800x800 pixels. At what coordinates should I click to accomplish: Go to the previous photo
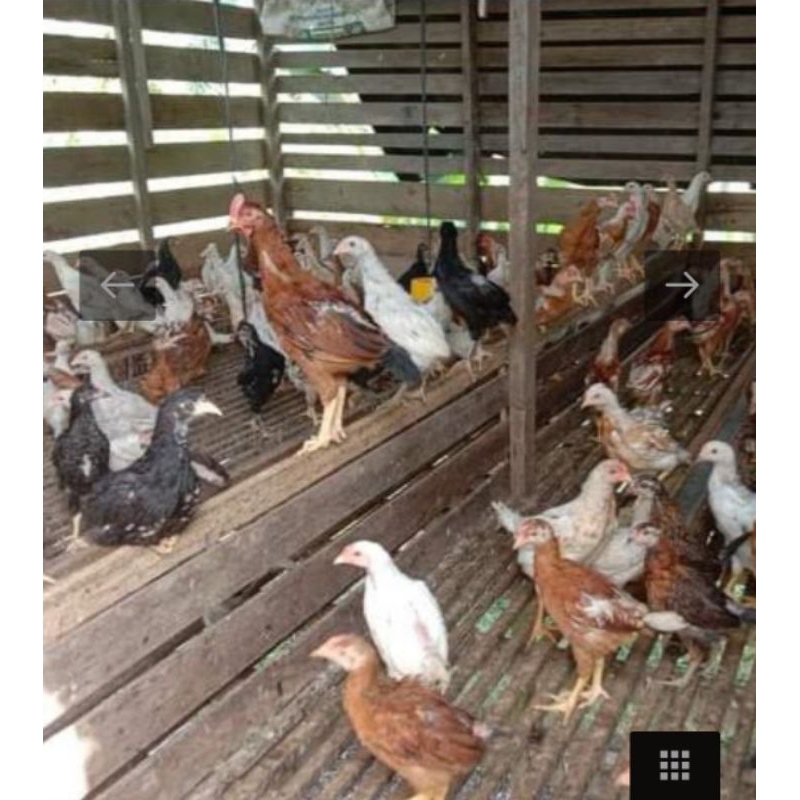[117, 285]
